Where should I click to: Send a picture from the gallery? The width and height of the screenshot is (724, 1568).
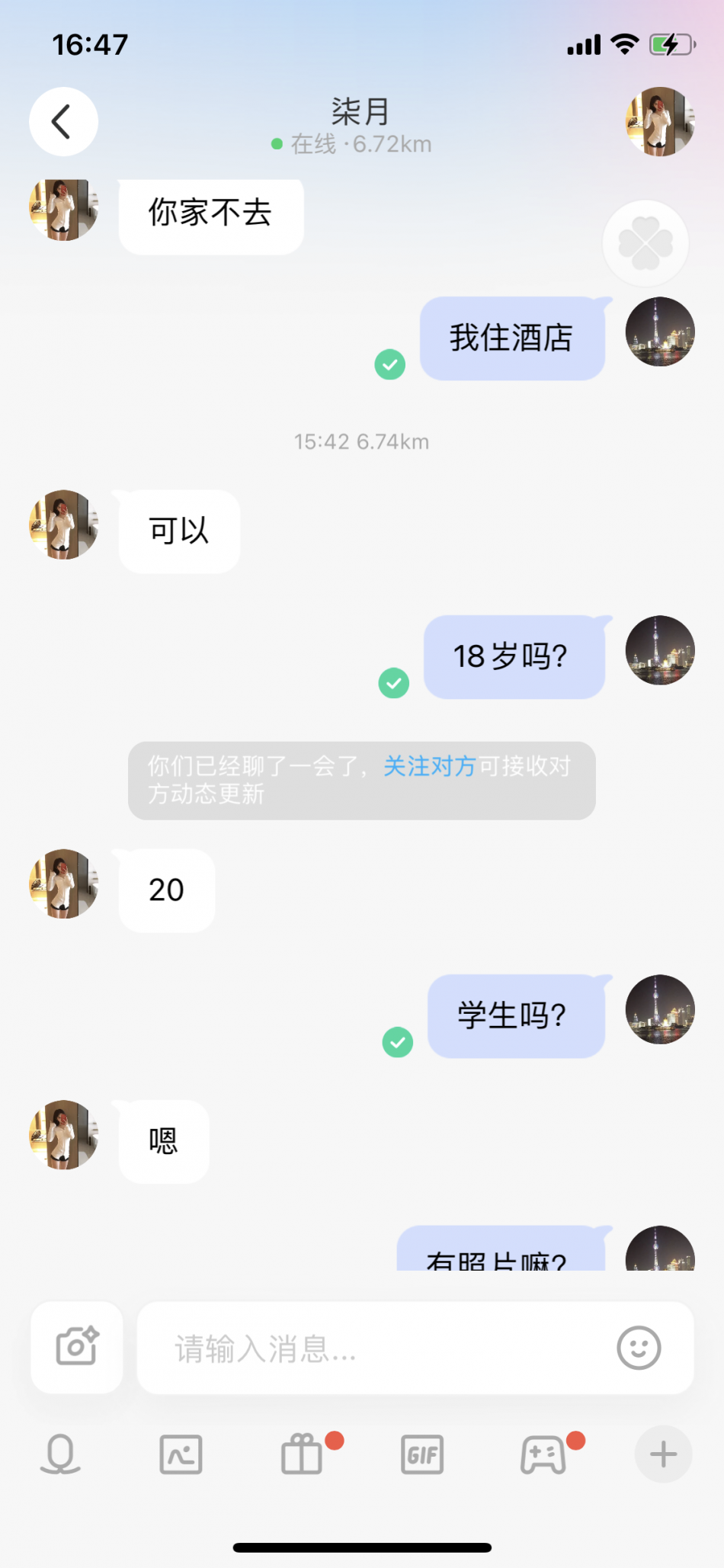tap(181, 1454)
